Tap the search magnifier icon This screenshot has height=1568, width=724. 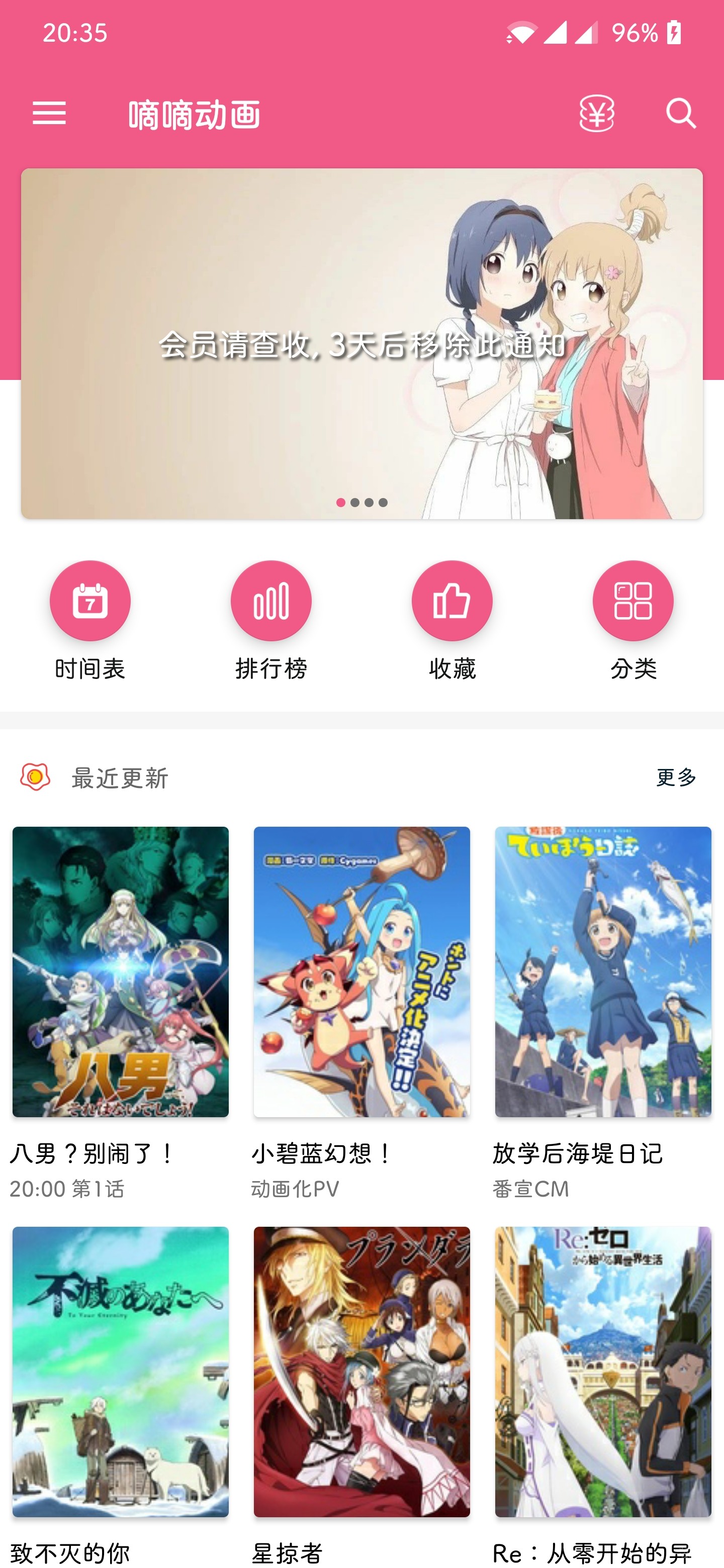(680, 114)
